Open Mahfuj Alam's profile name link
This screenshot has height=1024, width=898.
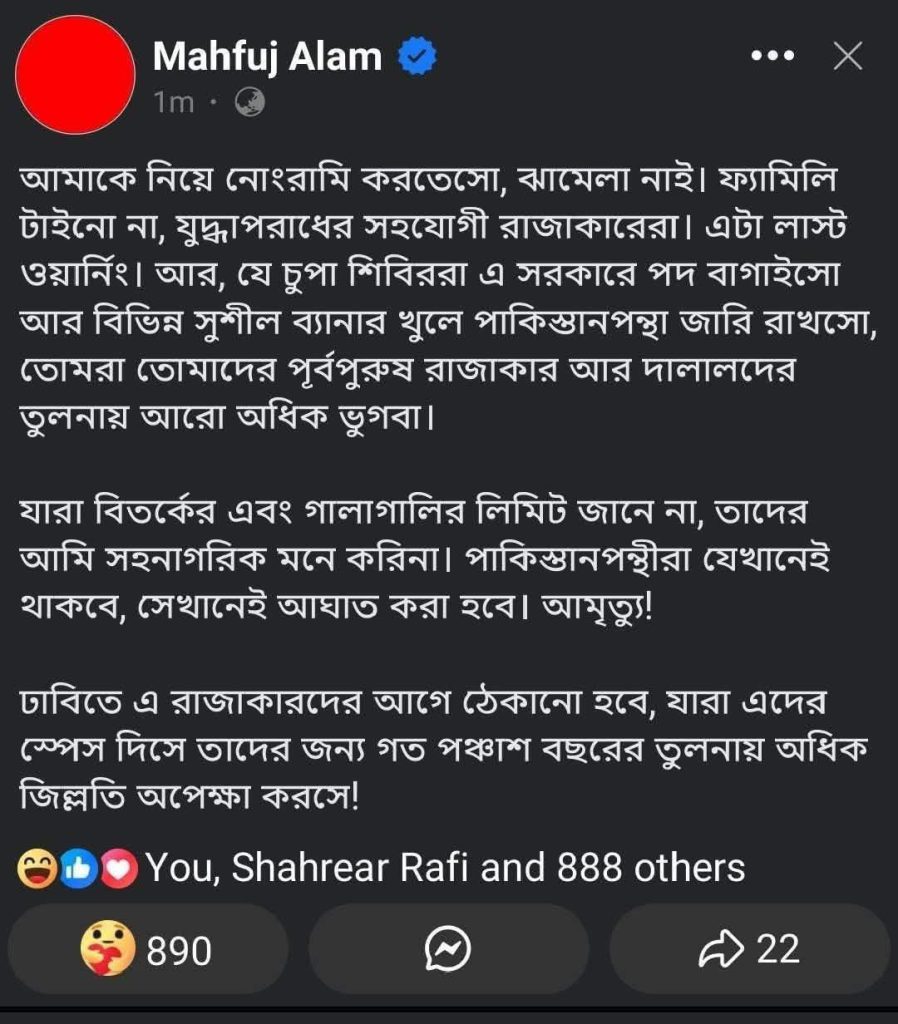click(x=267, y=57)
